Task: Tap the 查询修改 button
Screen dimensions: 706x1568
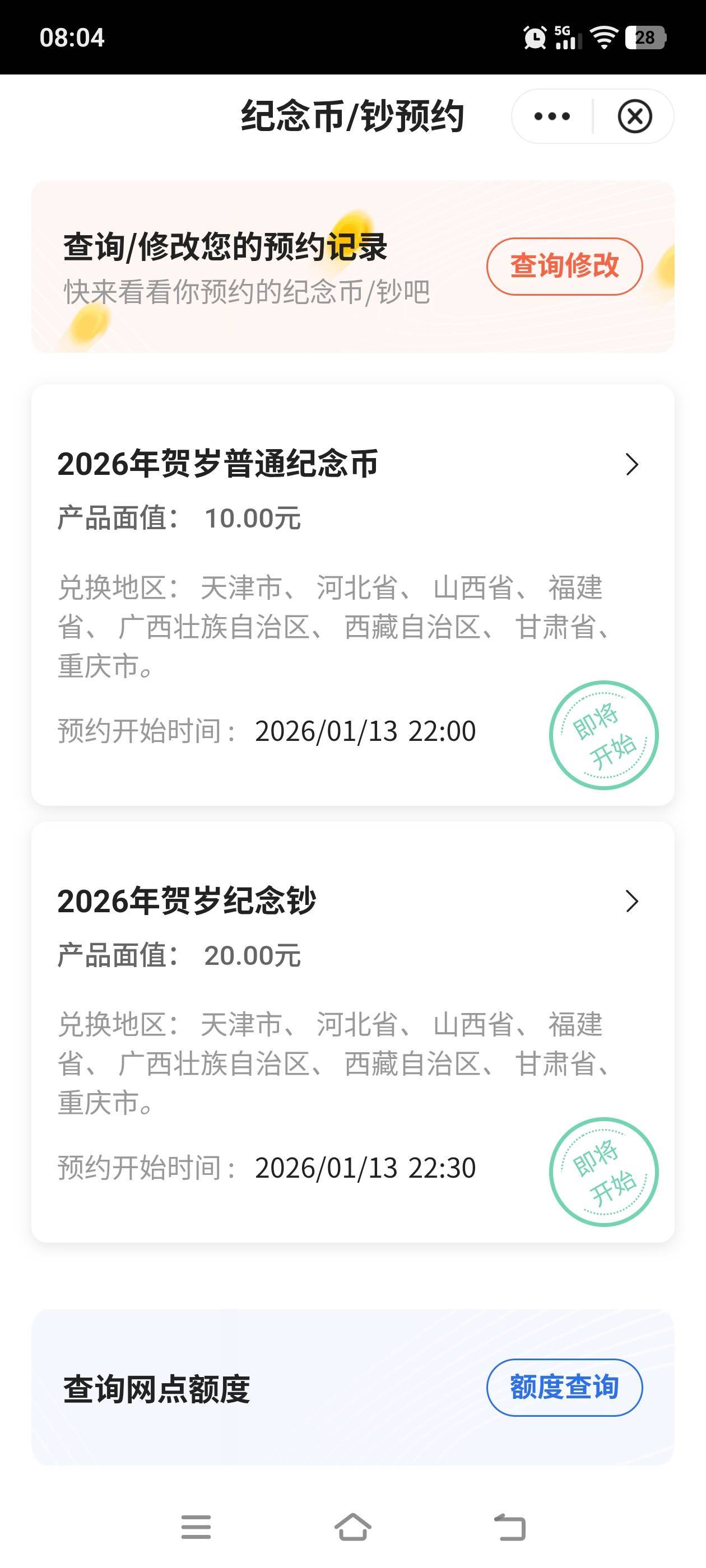Action: pos(564,266)
